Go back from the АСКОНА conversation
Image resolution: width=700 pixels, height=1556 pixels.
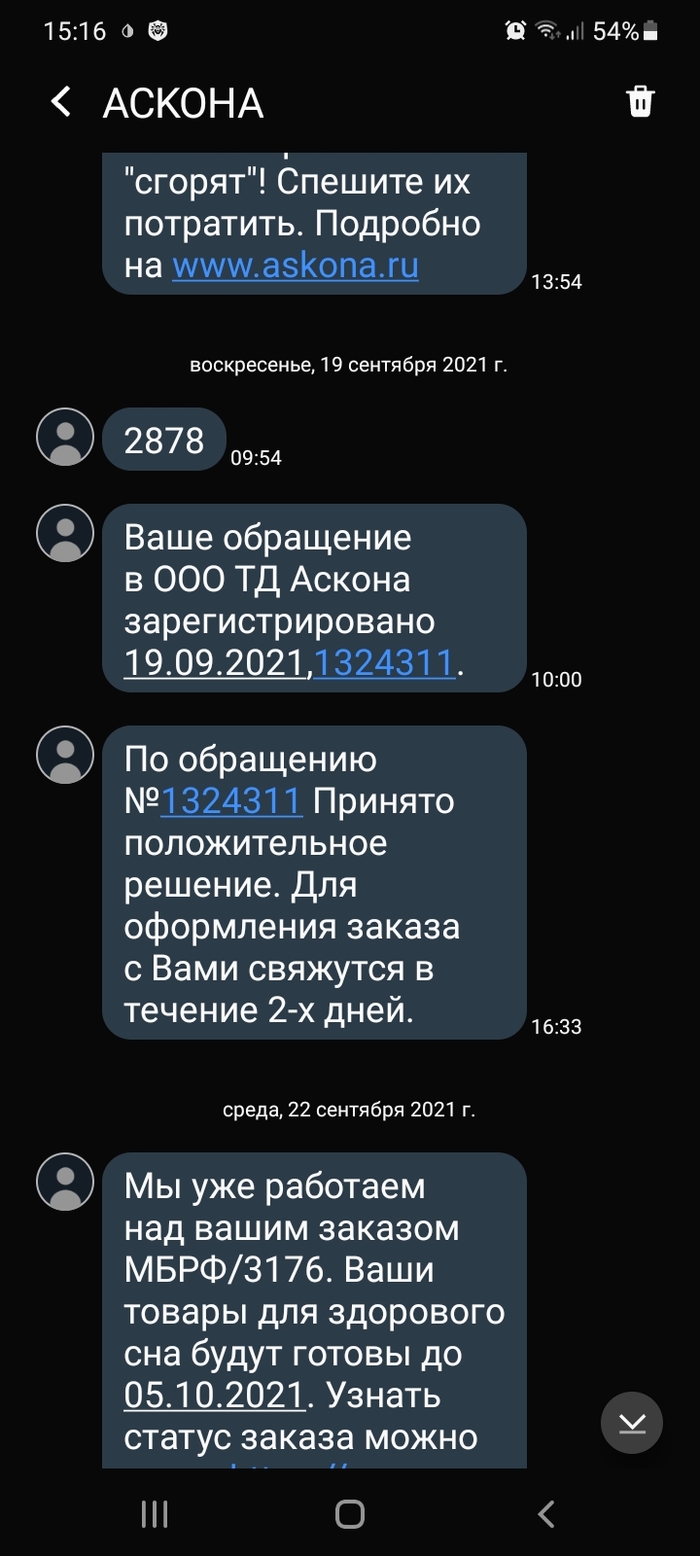(x=61, y=102)
